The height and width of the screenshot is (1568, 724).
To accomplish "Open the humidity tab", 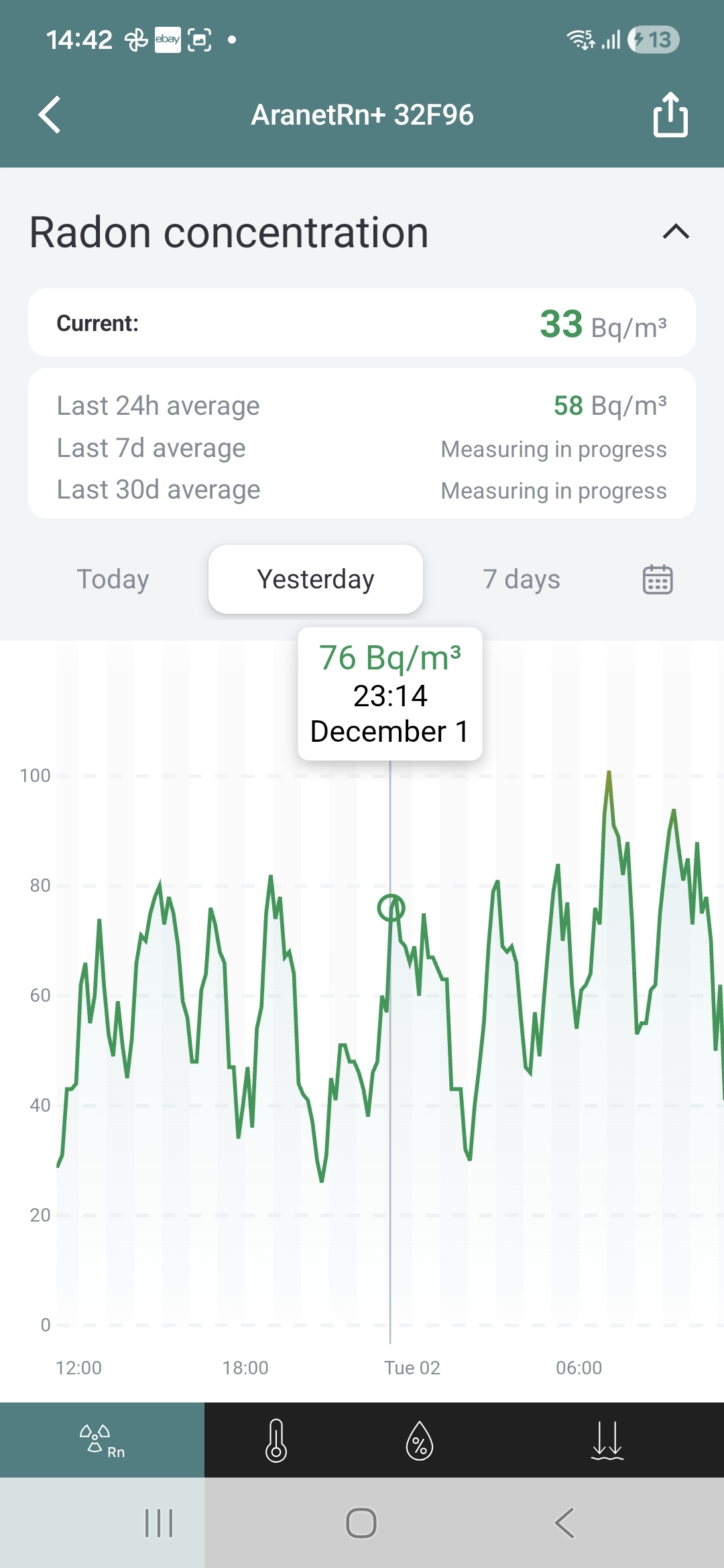I will (420, 1439).
